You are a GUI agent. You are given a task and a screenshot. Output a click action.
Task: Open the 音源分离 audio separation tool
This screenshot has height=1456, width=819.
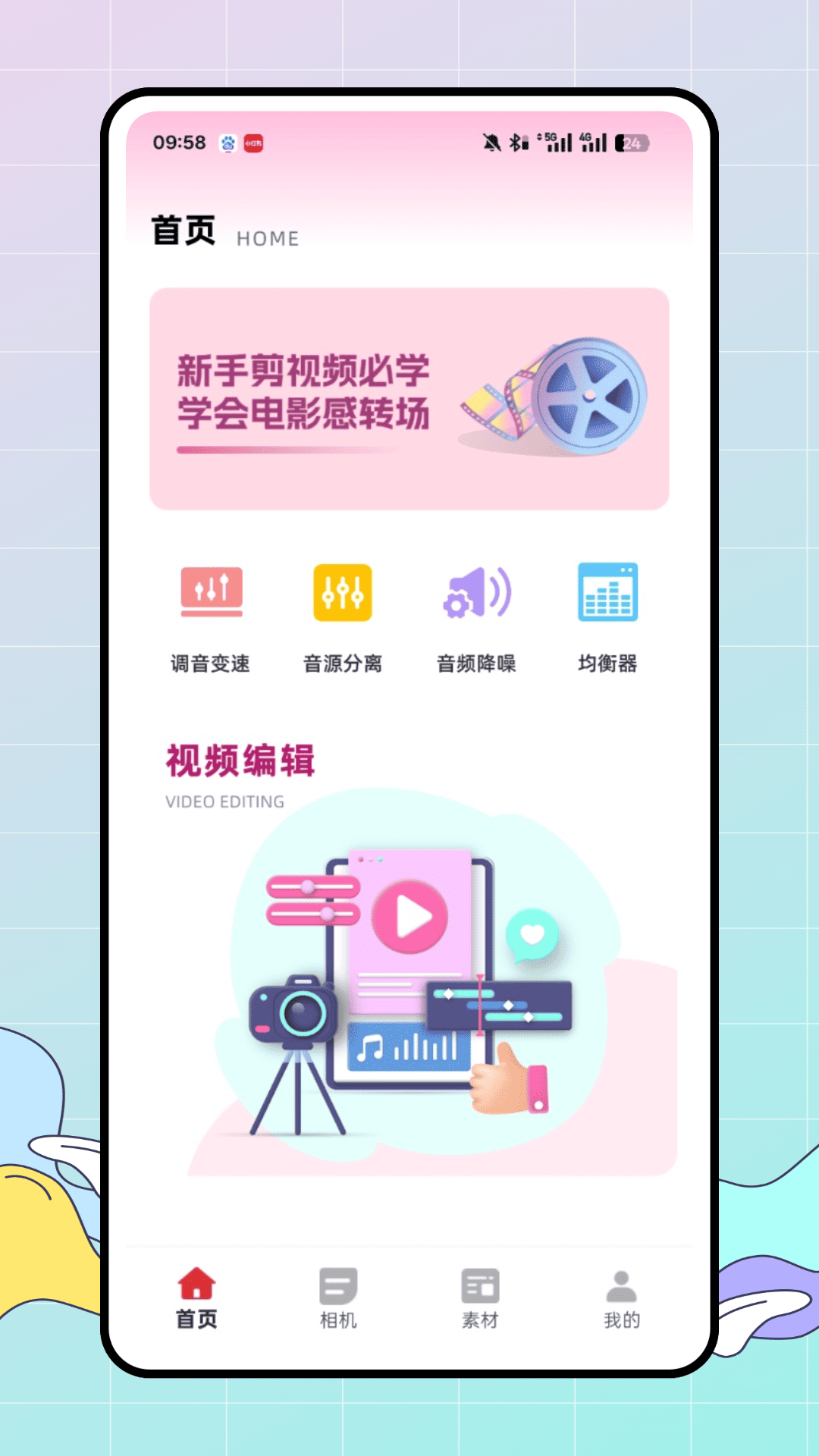click(343, 594)
